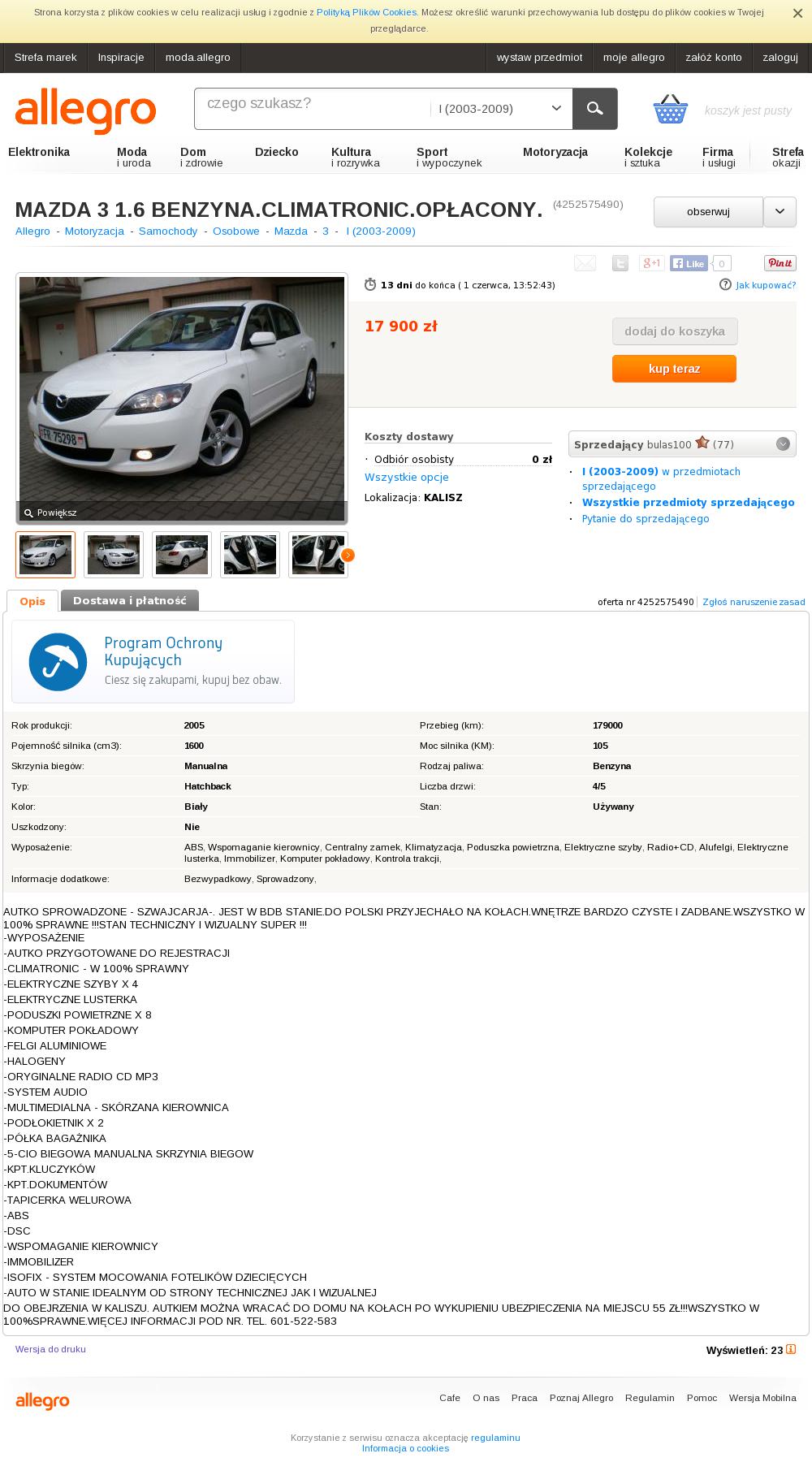The image size is (812, 1462).
Task: Tap the magnifier search button
Action: (x=595, y=109)
